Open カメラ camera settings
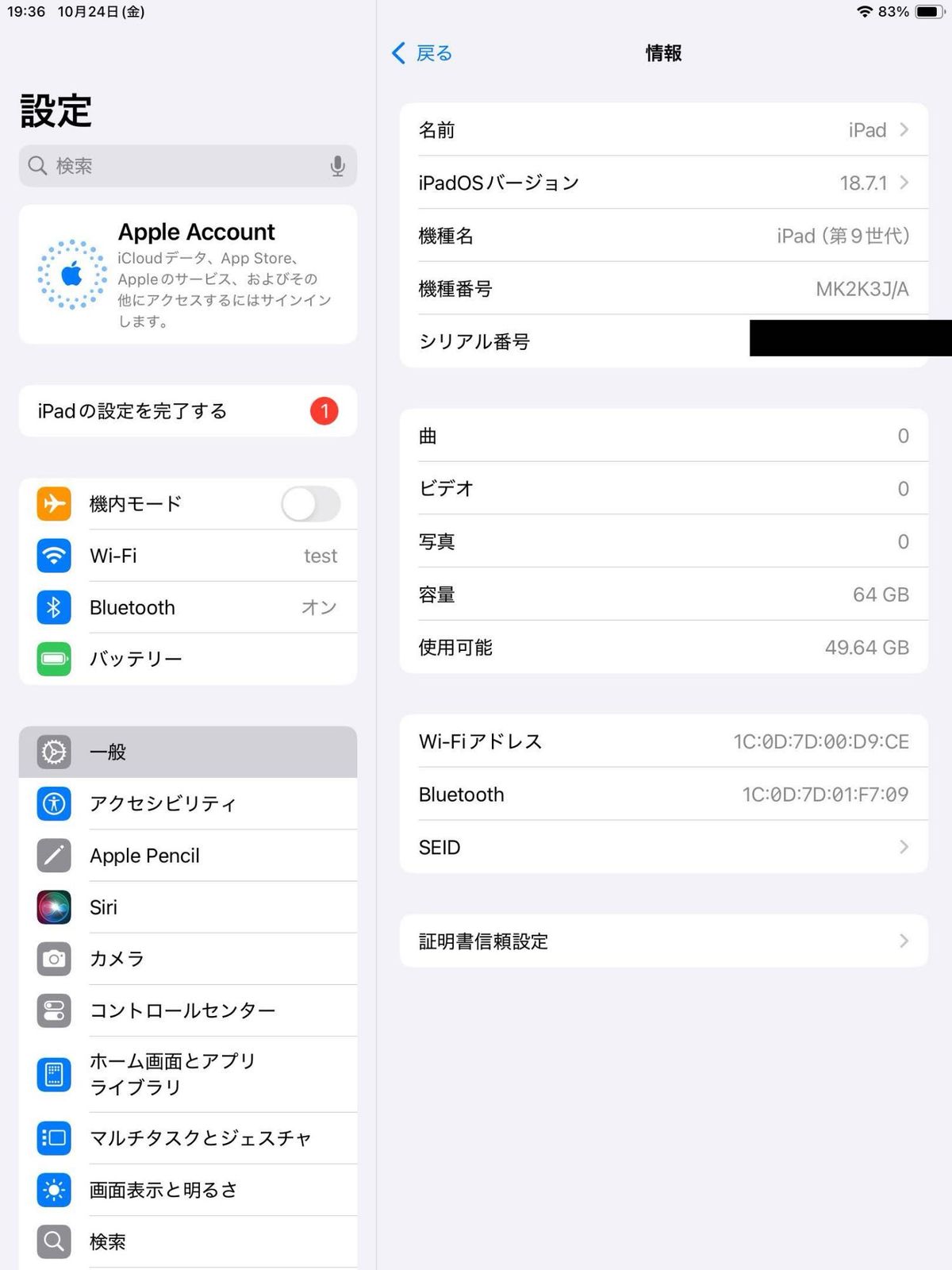 click(x=188, y=959)
